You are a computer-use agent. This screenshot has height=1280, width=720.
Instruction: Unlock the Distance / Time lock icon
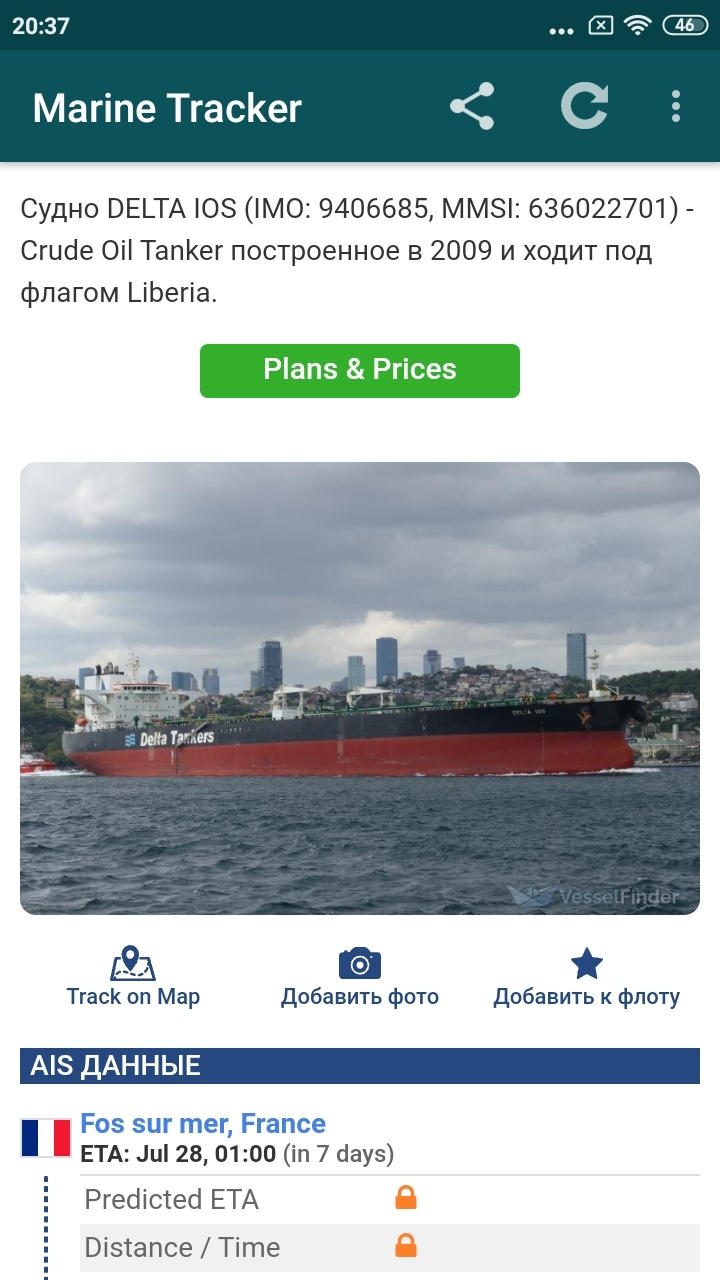(405, 1246)
